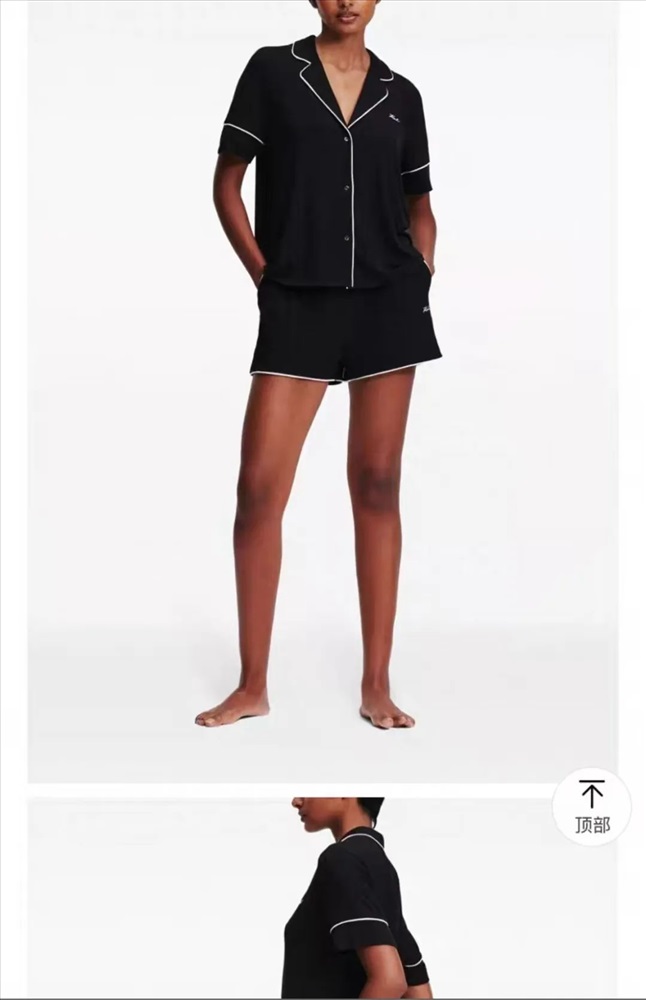Open the front-view pajama set photo
646x1000 pixels.
(x=322, y=390)
